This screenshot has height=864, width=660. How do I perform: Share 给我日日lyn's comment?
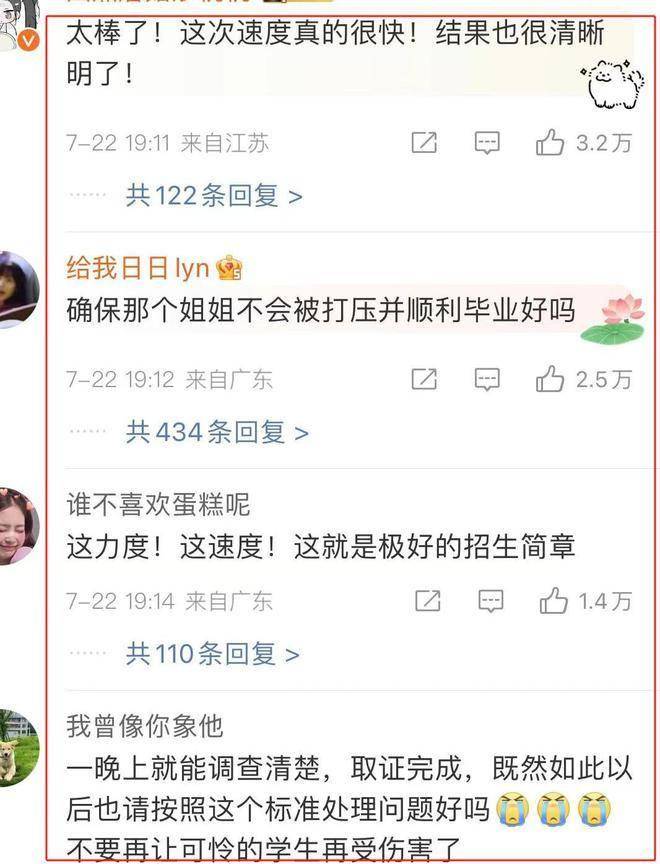coord(424,379)
